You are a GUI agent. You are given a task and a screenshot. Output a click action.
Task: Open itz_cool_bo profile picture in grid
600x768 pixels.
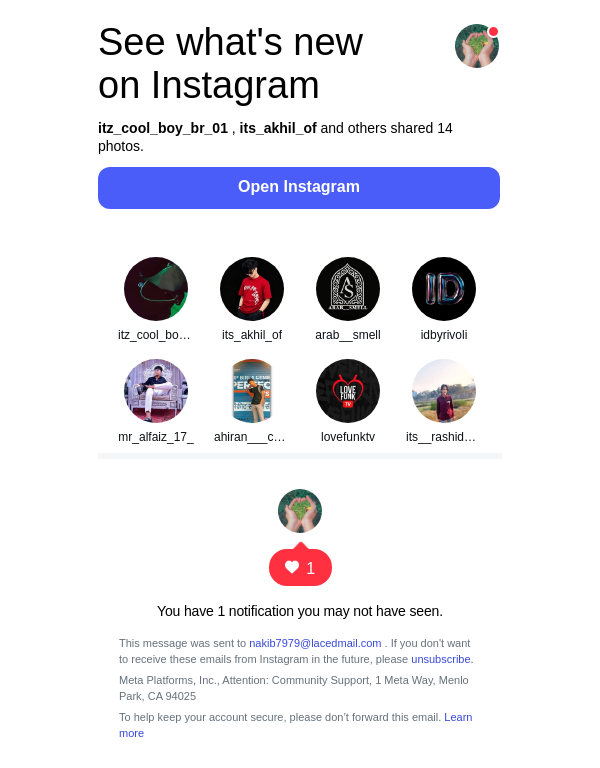click(156, 289)
